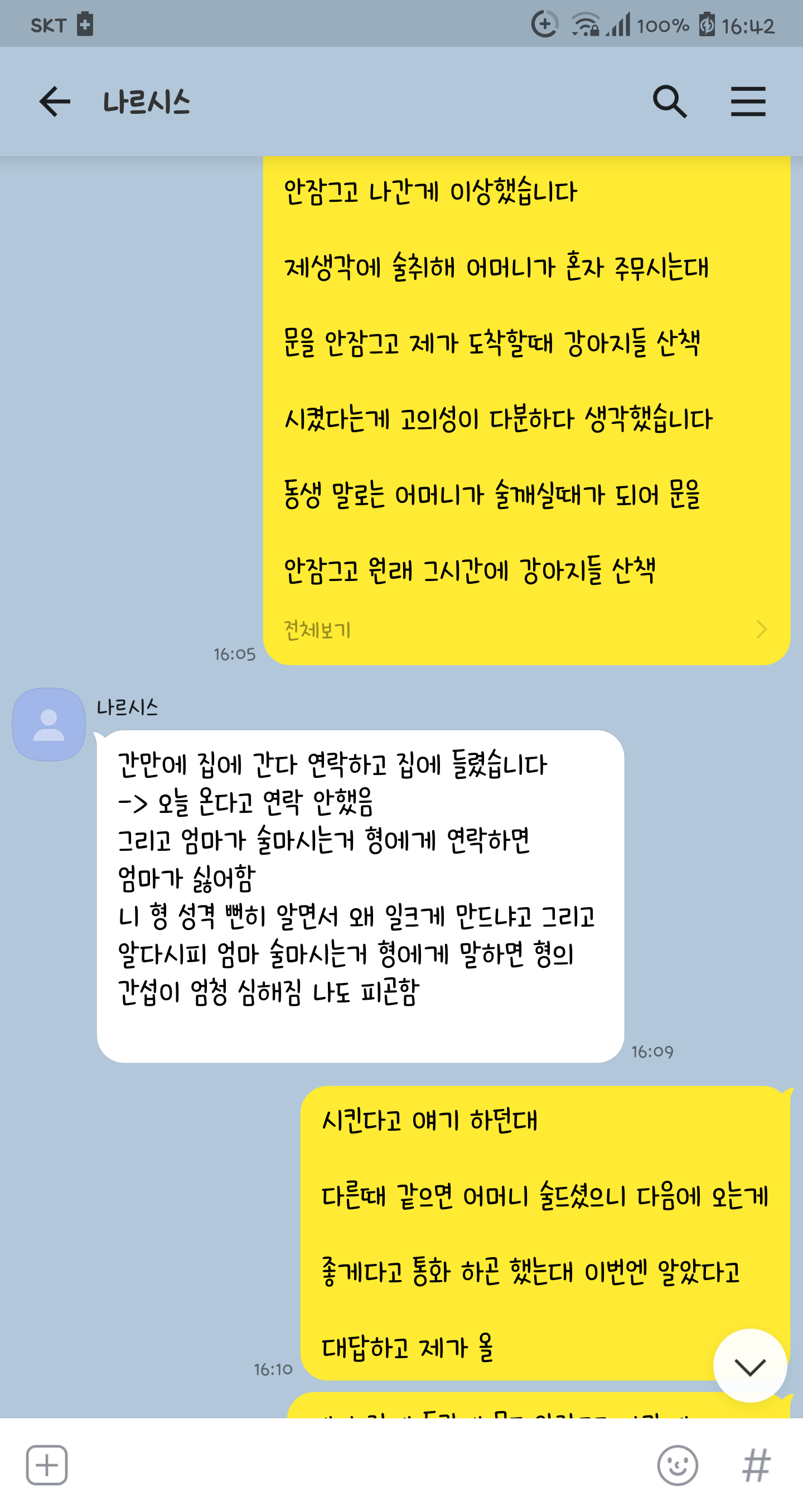Open 나르시스's profile picture
Image resolution: width=803 pixels, height=1512 pixels.
tap(49, 724)
